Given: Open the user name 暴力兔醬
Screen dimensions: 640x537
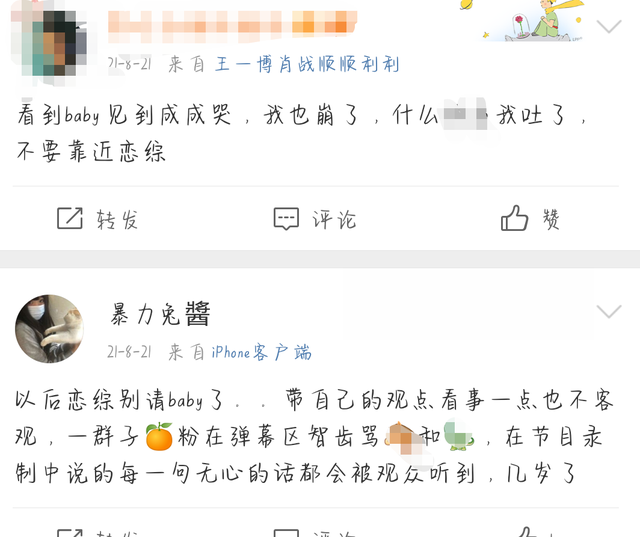Looking at the screenshot, I should pos(160,314).
